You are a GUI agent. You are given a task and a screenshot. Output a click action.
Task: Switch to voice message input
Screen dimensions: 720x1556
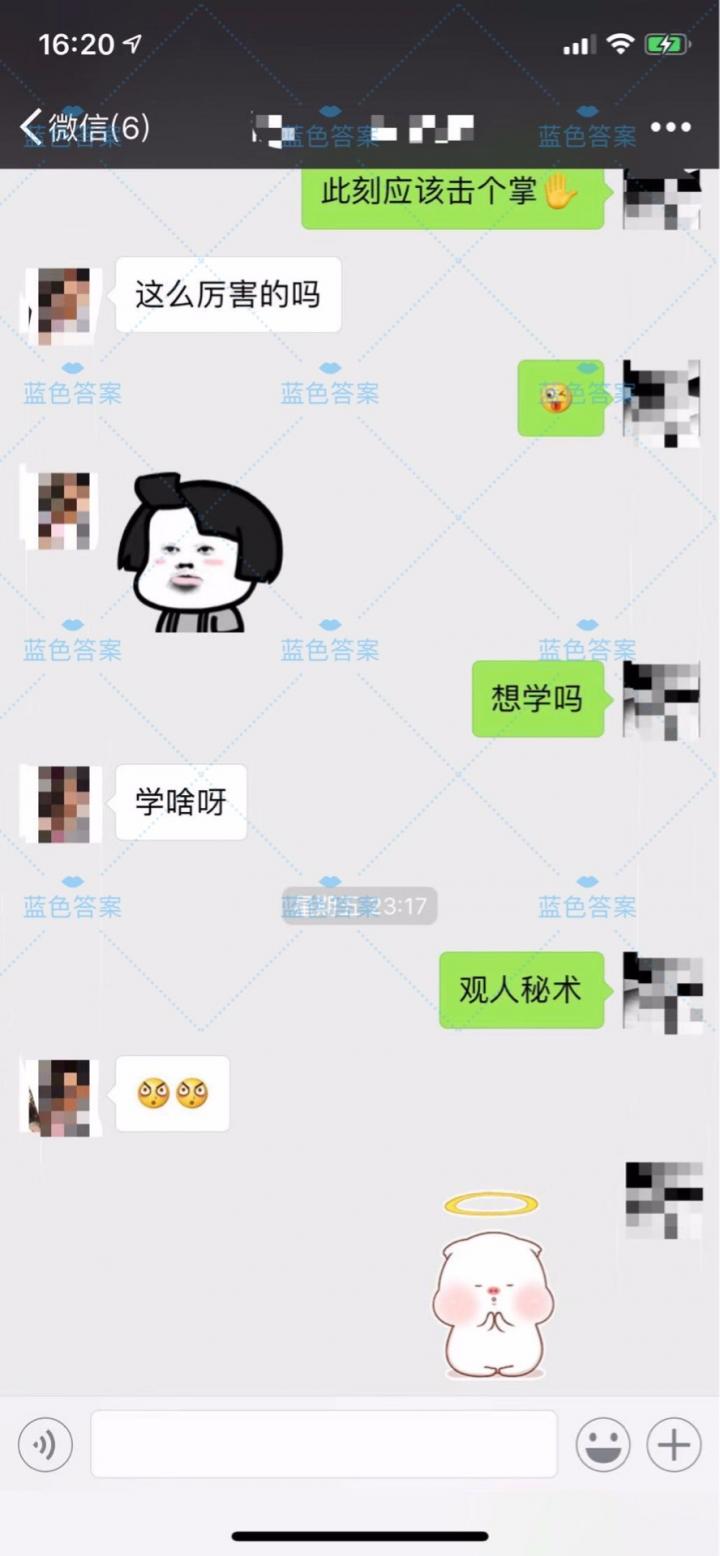[45, 1445]
